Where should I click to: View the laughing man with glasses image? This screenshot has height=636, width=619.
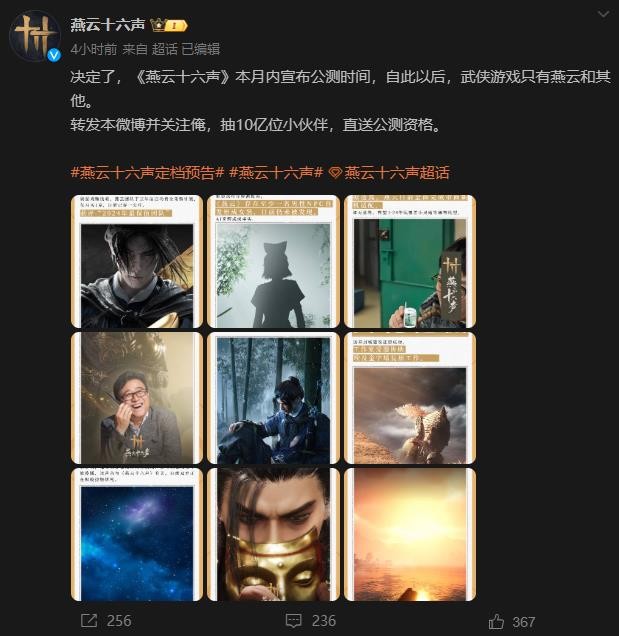click(x=136, y=398)
